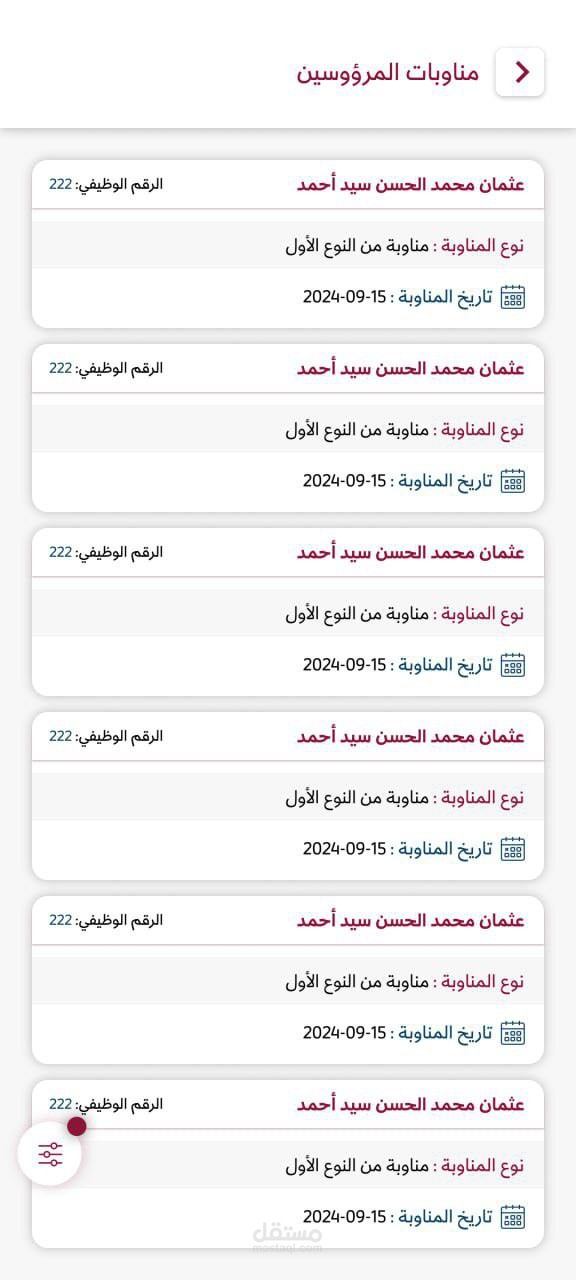The height and width of the screenshot is (1280, 576).
Task: Go back using the chevron button
Action: tap(520, 72)
